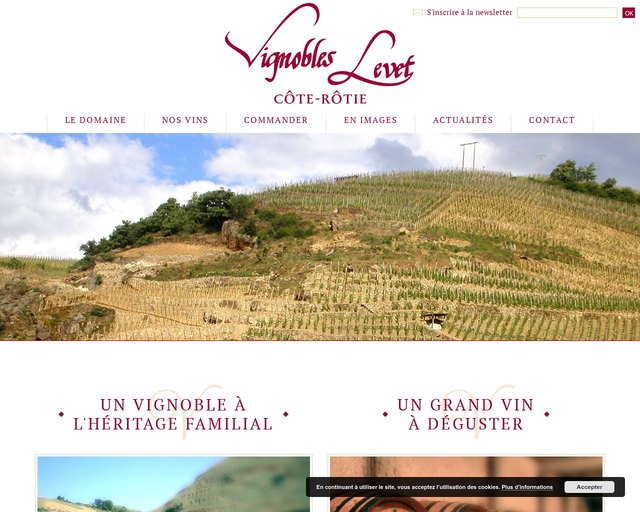Open the Actualités page
The height and width of the screenshot is (512, 640).
(463, 120)
